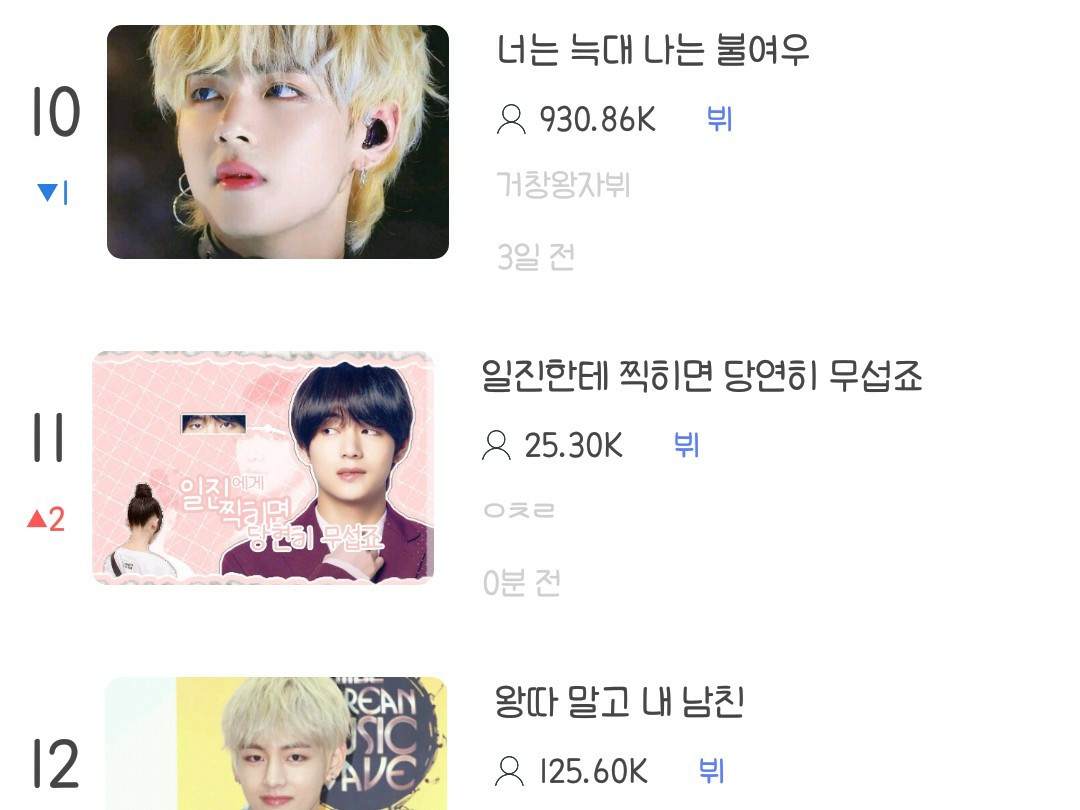
Task: Open cover image of rank 11 story
Action: (x=263, y=468)
